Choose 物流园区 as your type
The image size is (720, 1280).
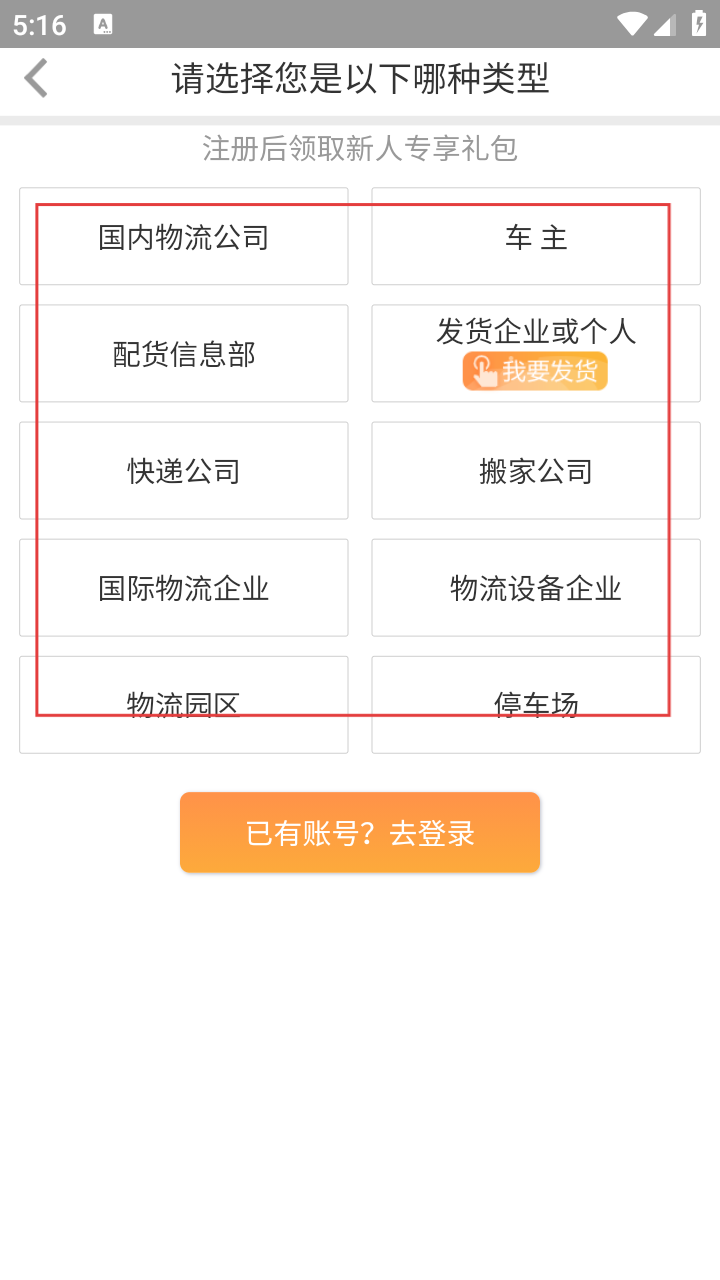point(184,705)
